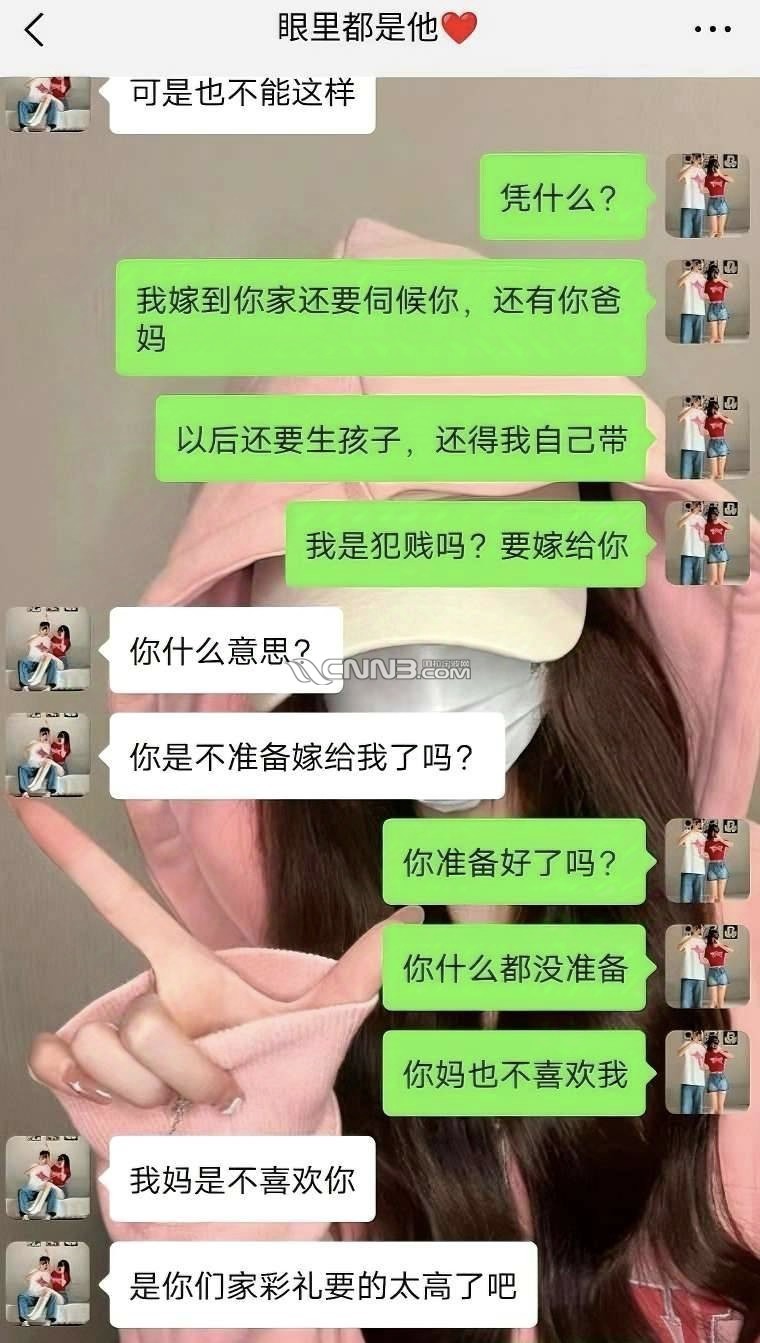Screen dimensions: 760x1343
Task: Open the chat's three-dot menu
Action: point(712,30)
